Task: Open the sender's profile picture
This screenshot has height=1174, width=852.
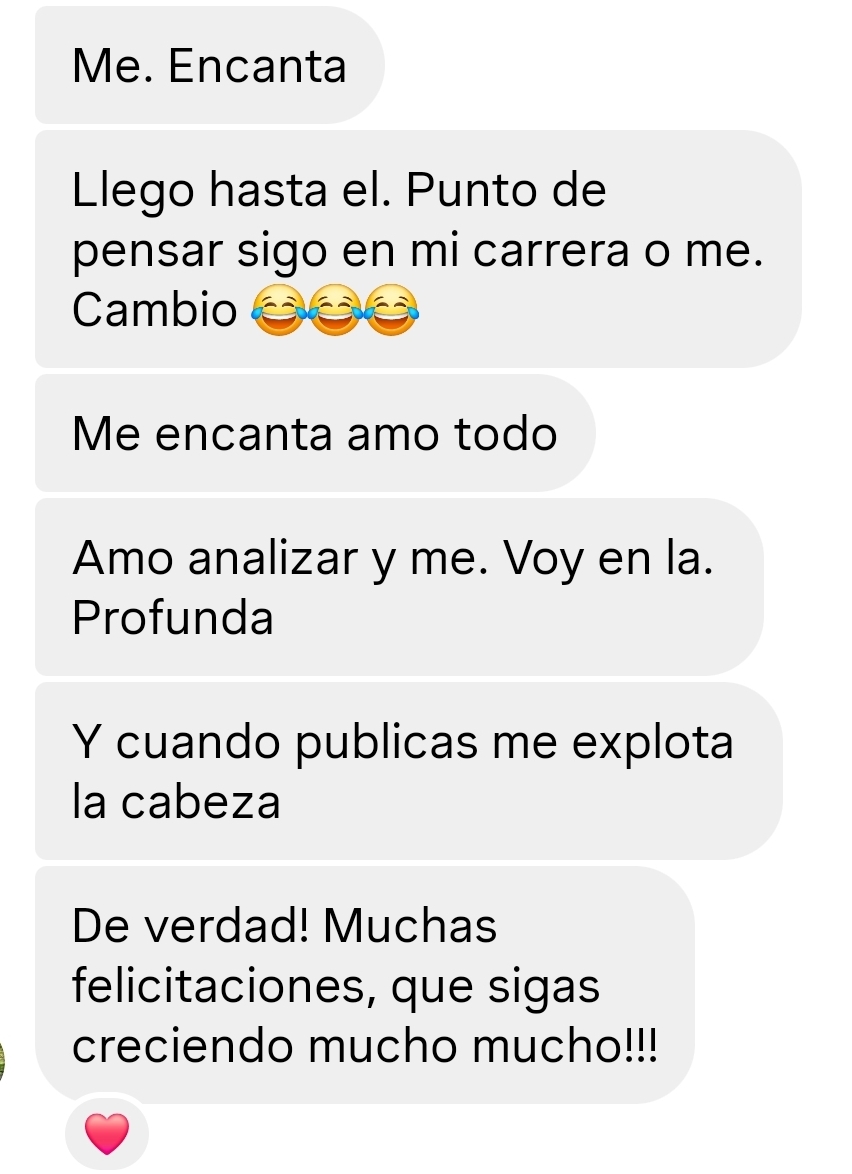Action: (x=3, y=1061)
